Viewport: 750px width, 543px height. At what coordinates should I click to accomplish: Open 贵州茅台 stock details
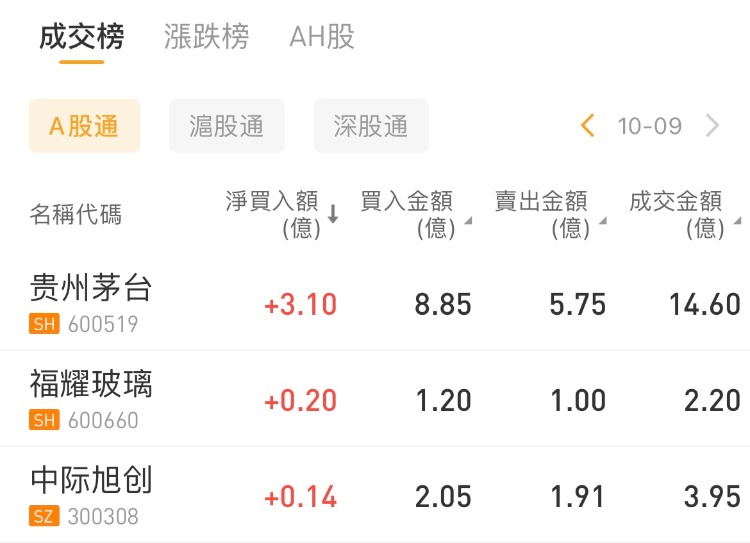click(x=92, y=302)
